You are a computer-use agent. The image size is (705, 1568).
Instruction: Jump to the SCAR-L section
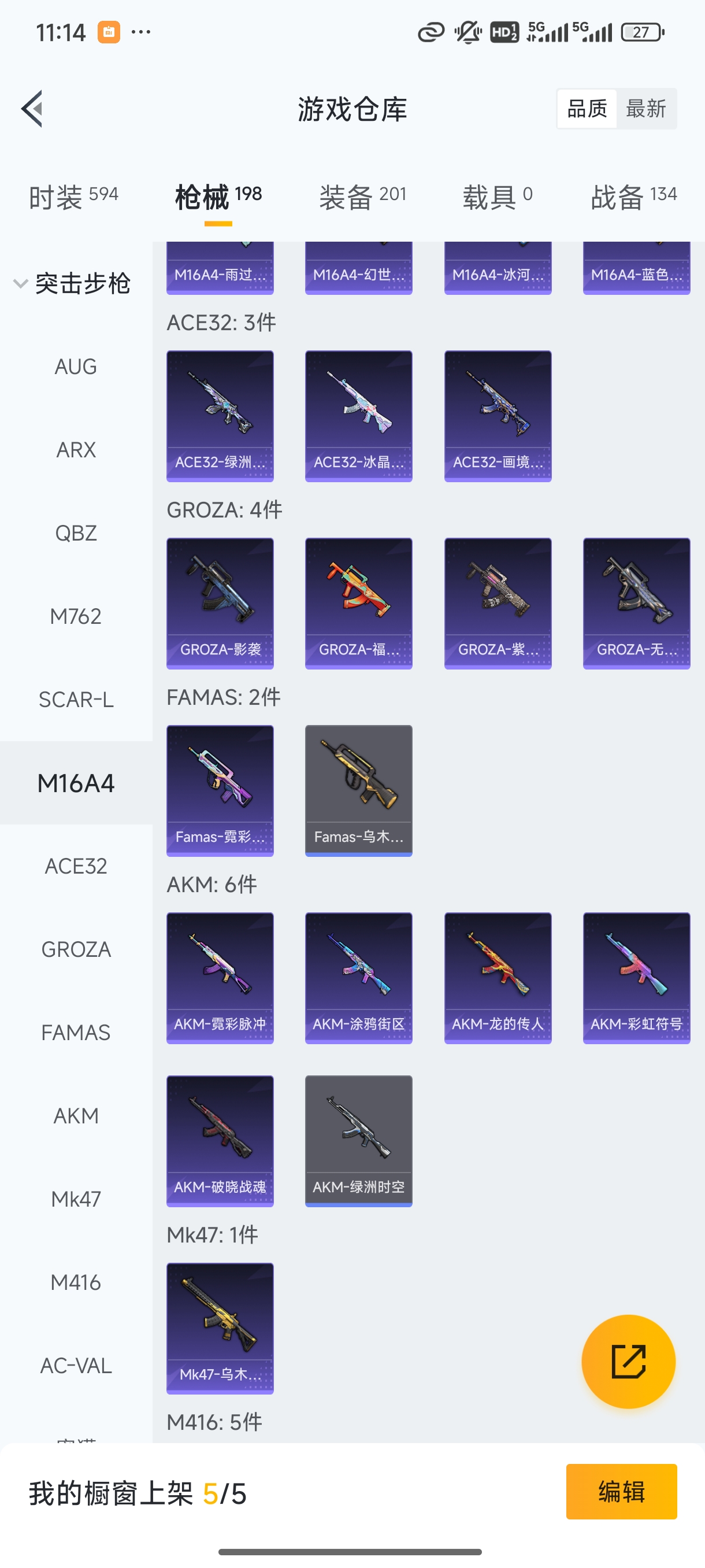[76, 700]
